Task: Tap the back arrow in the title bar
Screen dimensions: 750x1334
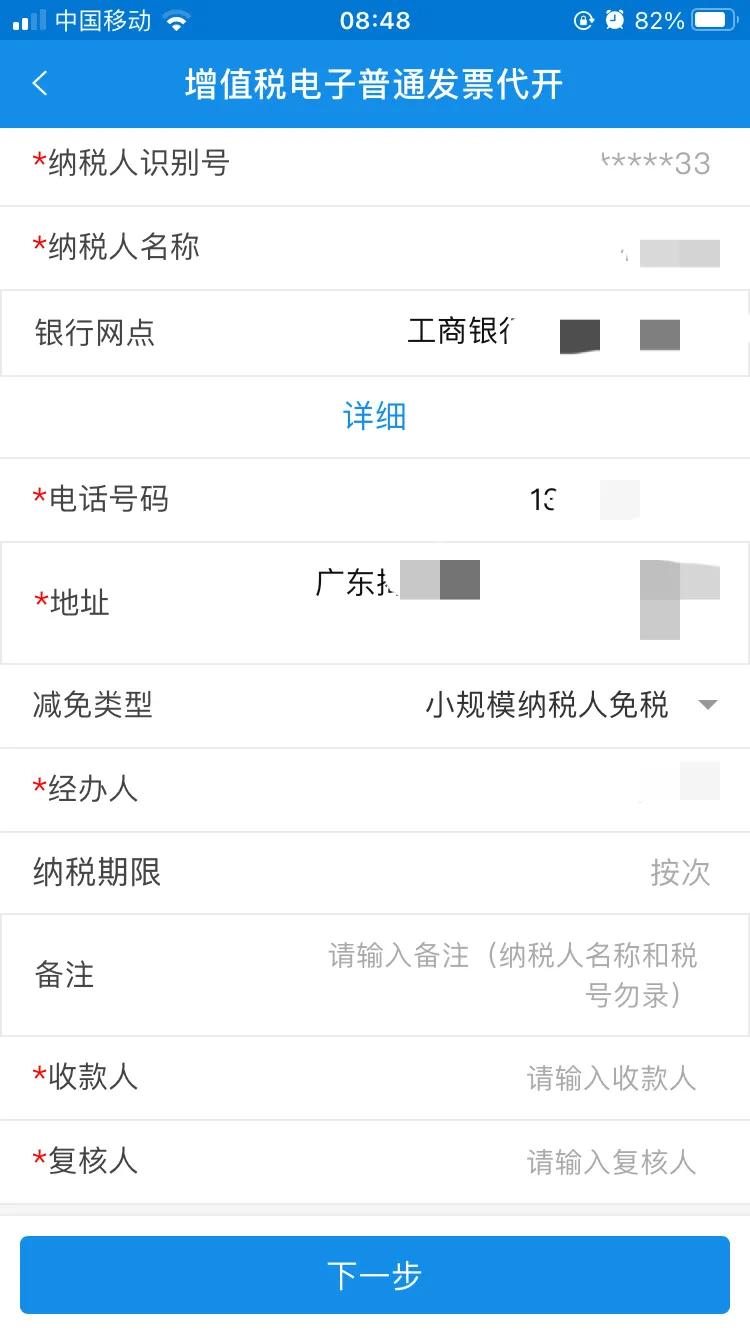Action: pyautogui.click(x=40, y=85)
